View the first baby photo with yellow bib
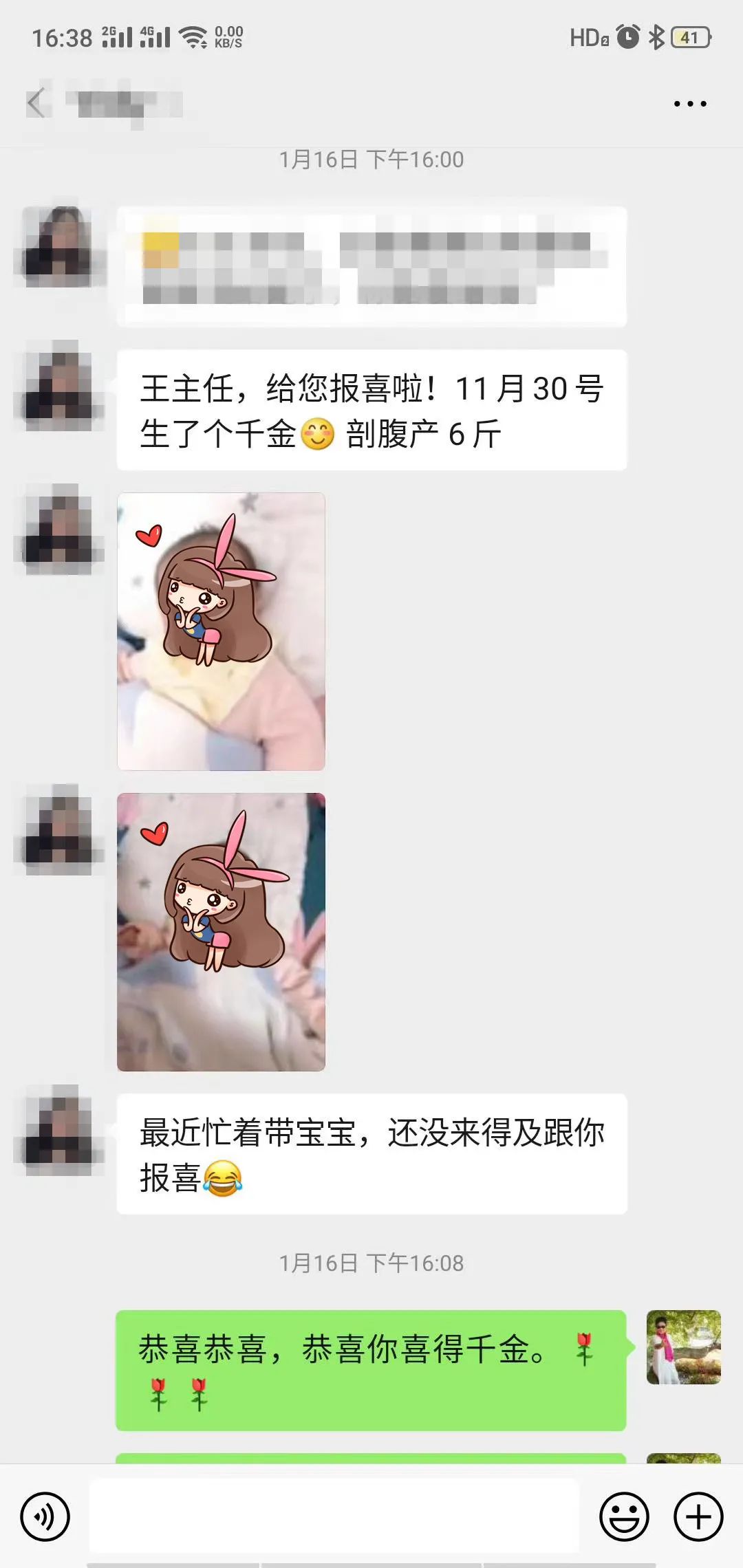The height and width of the screenshot is (1568, 743). click(x=221, y=631)
